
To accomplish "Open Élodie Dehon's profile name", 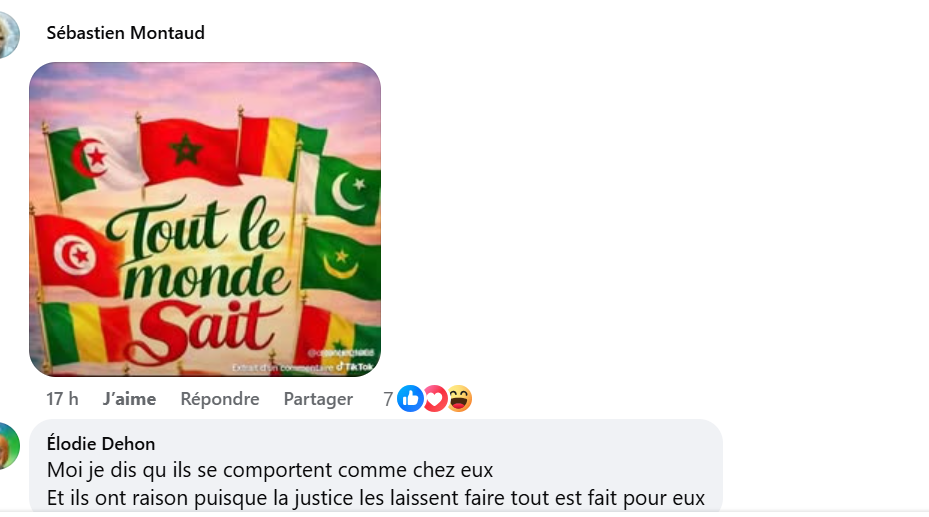I will [x=101, y=443].
